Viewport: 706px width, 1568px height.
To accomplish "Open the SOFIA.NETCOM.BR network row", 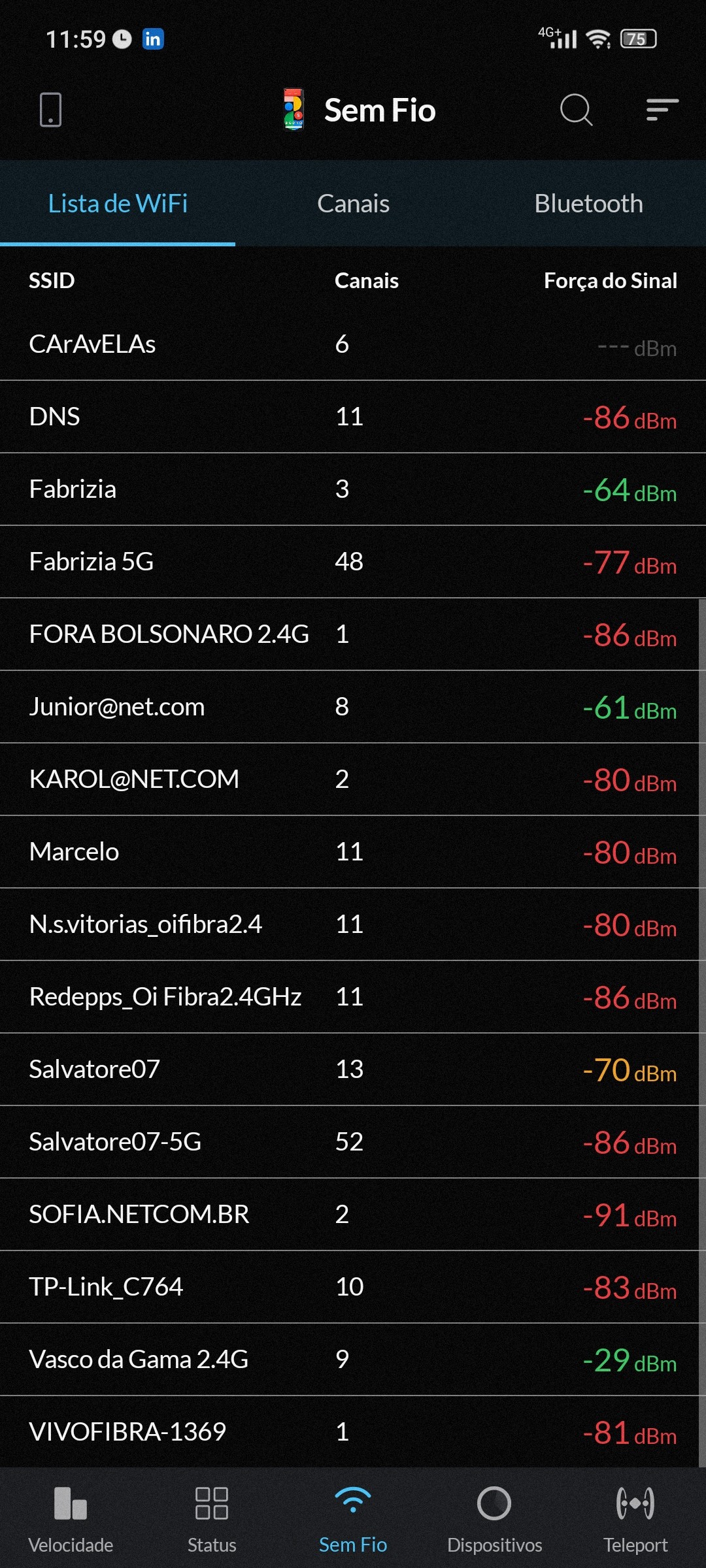I will coord(353,1215).
